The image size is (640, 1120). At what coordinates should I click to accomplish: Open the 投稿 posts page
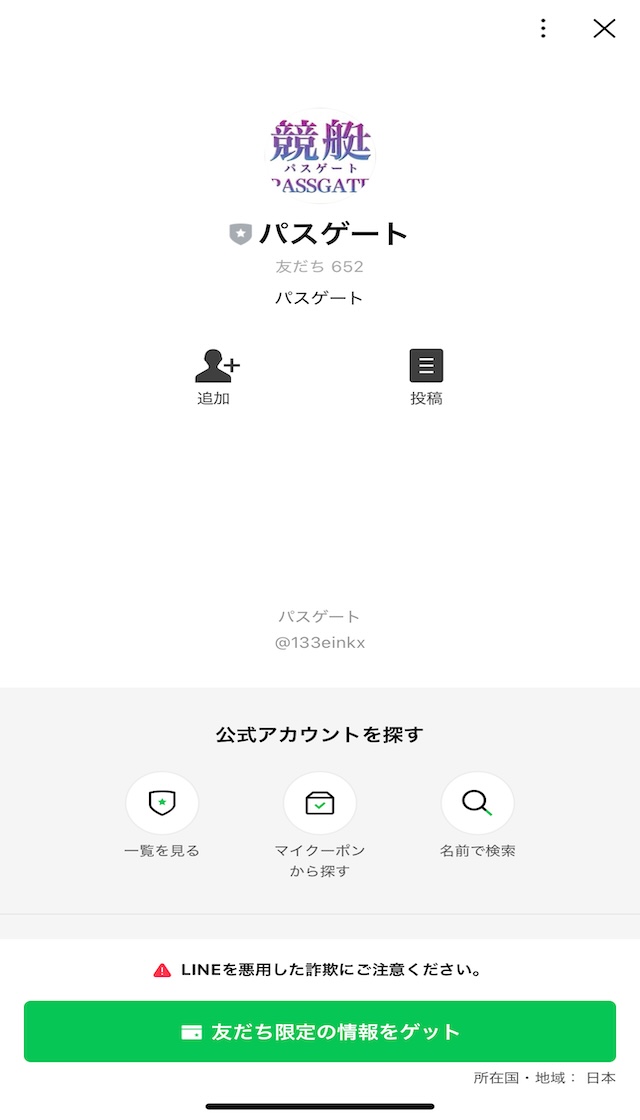click(426, 377)
